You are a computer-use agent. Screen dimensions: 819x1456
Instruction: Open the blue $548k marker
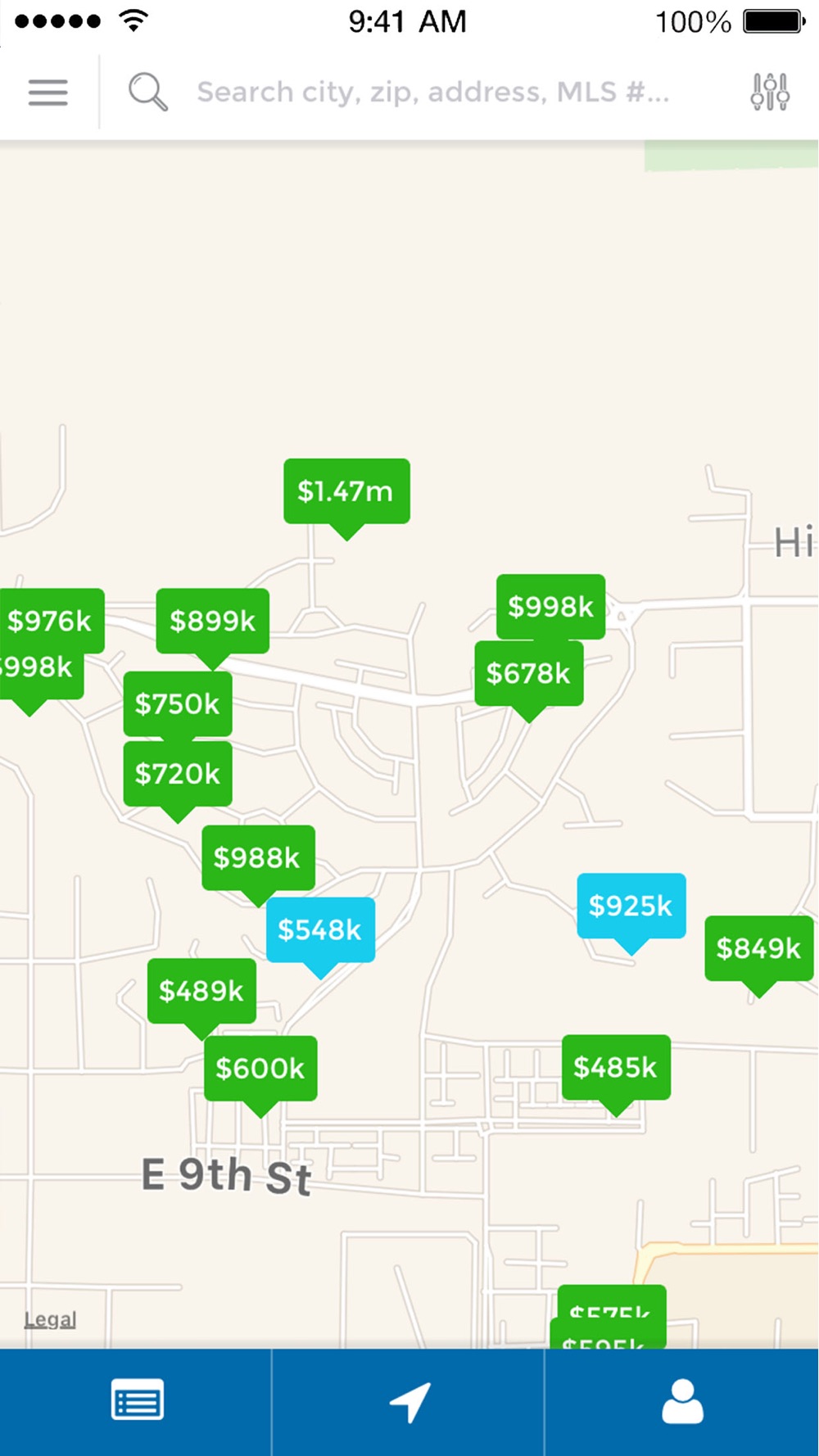coord(320,929)
